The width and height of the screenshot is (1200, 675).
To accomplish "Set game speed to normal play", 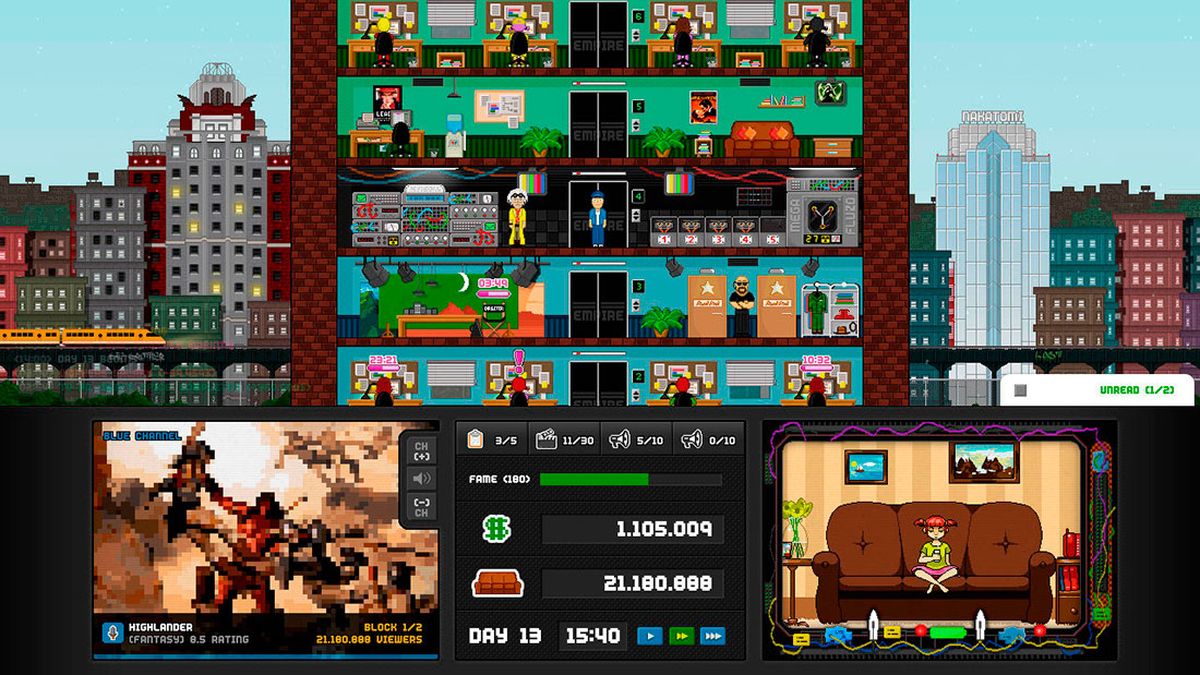I will [x=650, y=636].
